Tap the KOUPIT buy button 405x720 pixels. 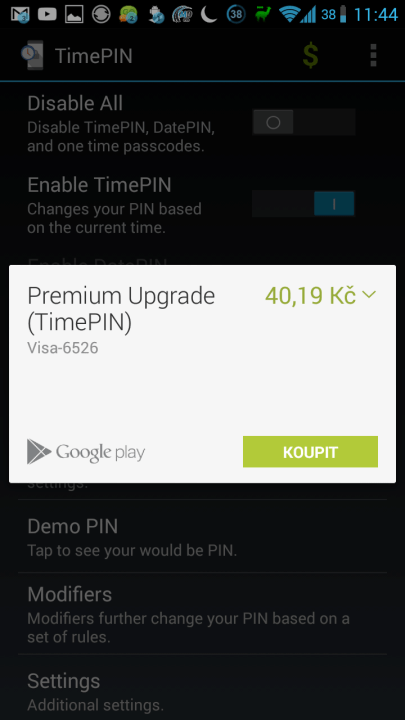pos(310,452)
